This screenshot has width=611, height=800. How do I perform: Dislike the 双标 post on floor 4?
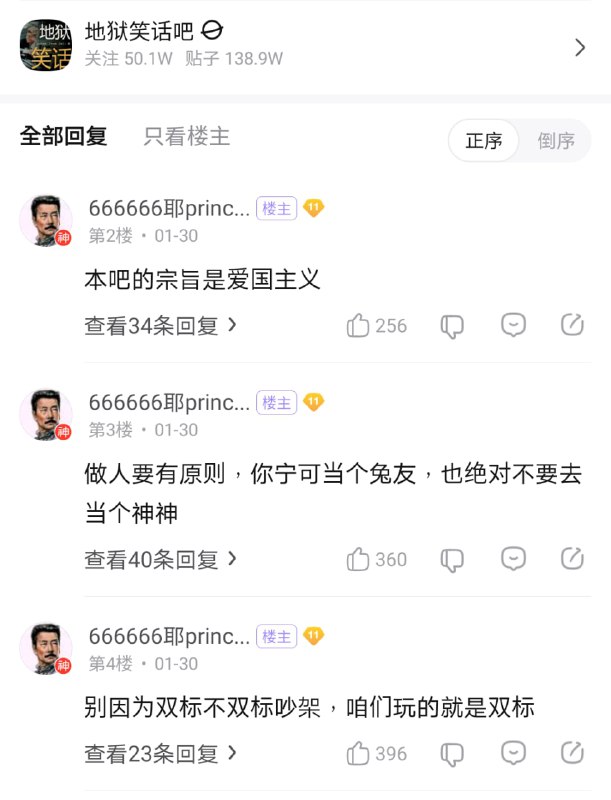tap(452, 753)
